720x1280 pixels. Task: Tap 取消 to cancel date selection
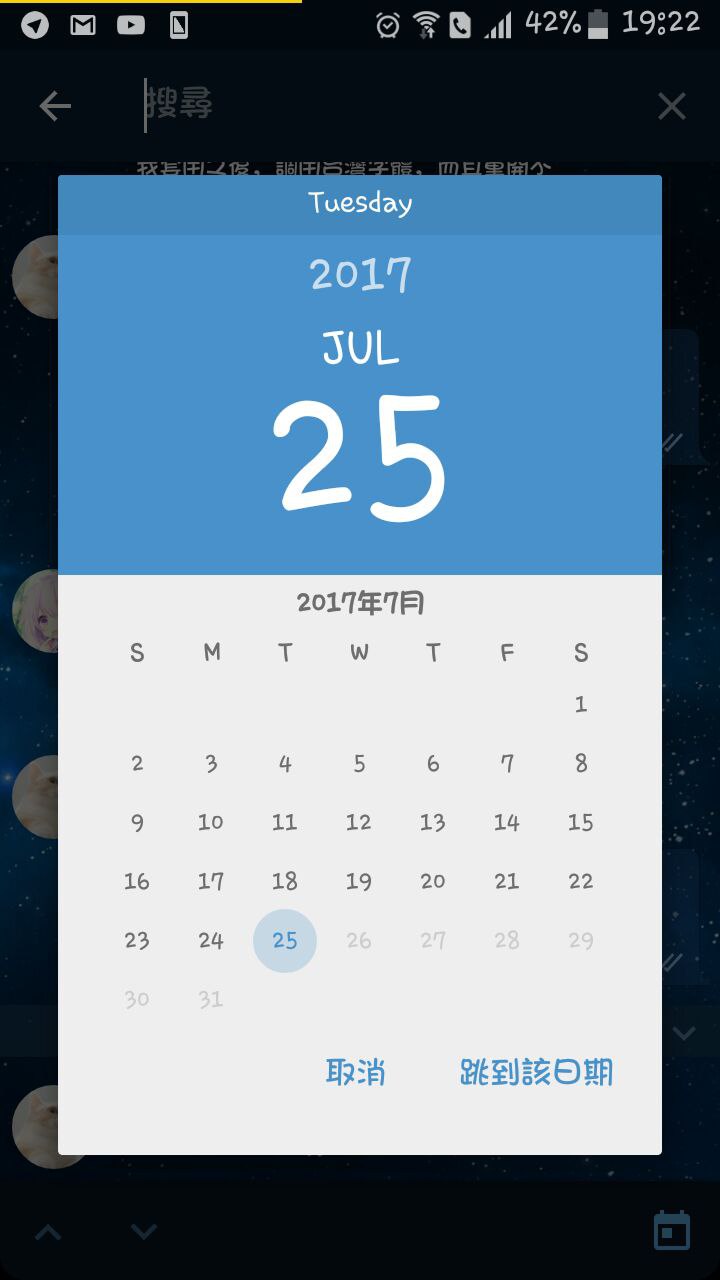(x=355, y=1073)
